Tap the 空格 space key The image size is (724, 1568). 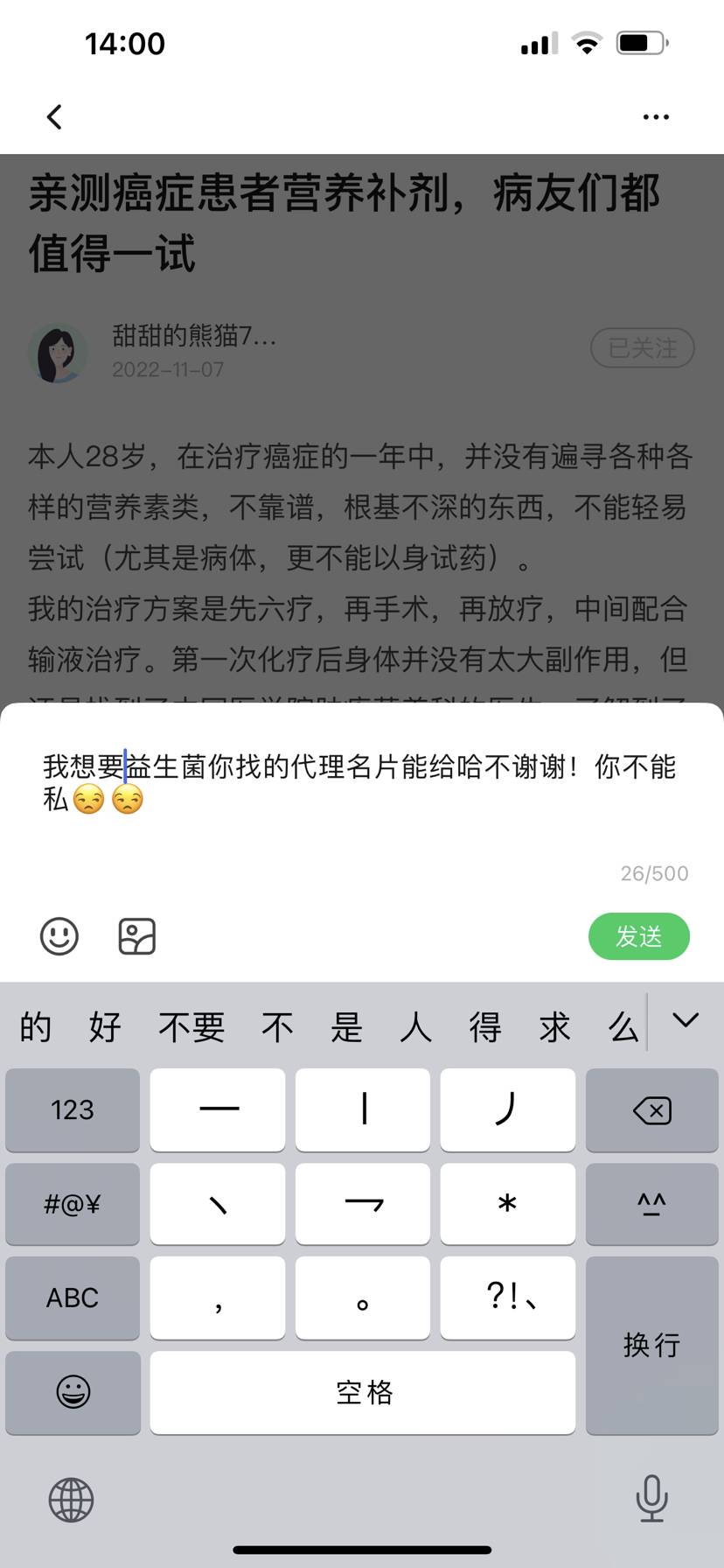[363, 1392]
